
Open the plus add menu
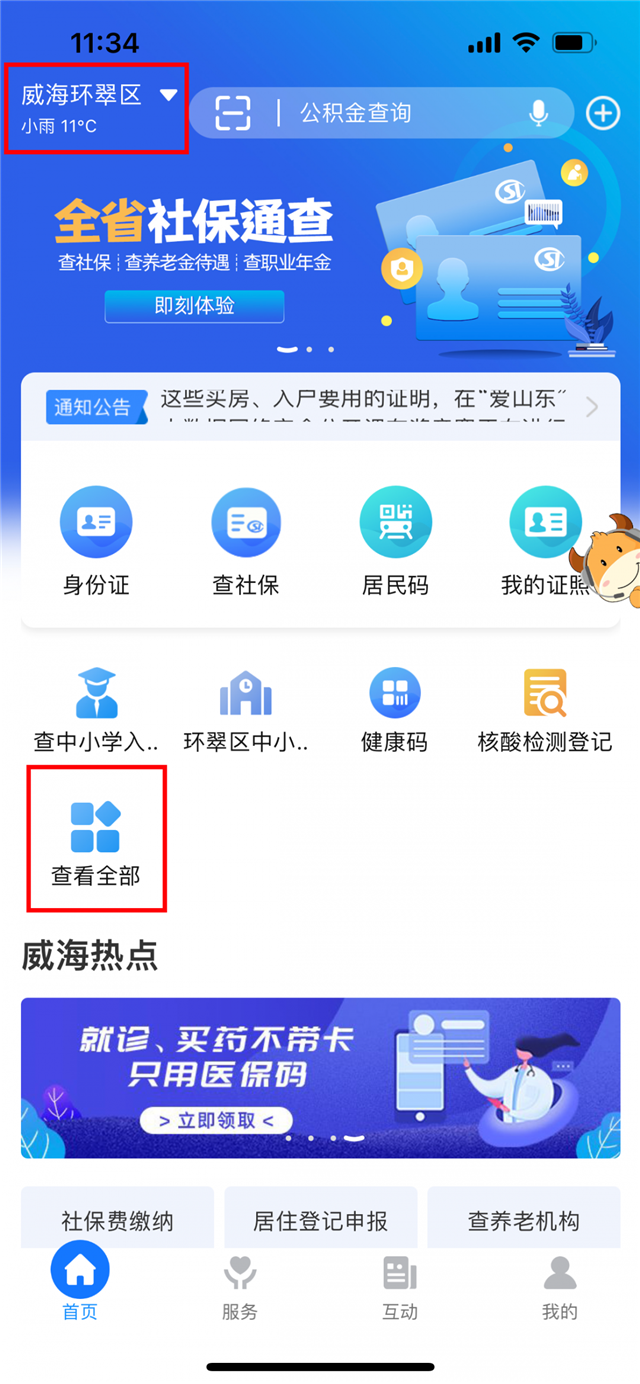pyautogui.click(x=603, y=114)
